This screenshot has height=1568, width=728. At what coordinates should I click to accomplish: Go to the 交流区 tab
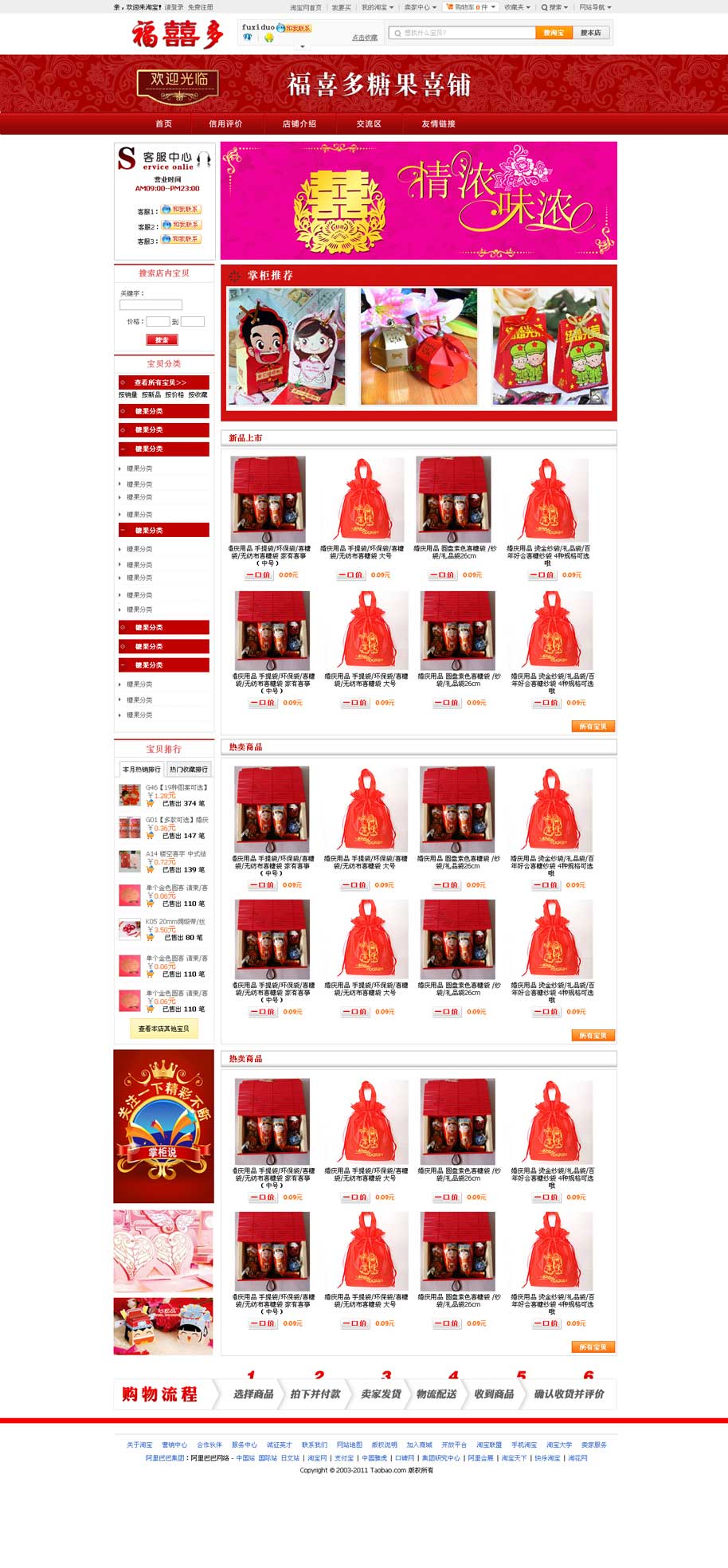[368, 123]
